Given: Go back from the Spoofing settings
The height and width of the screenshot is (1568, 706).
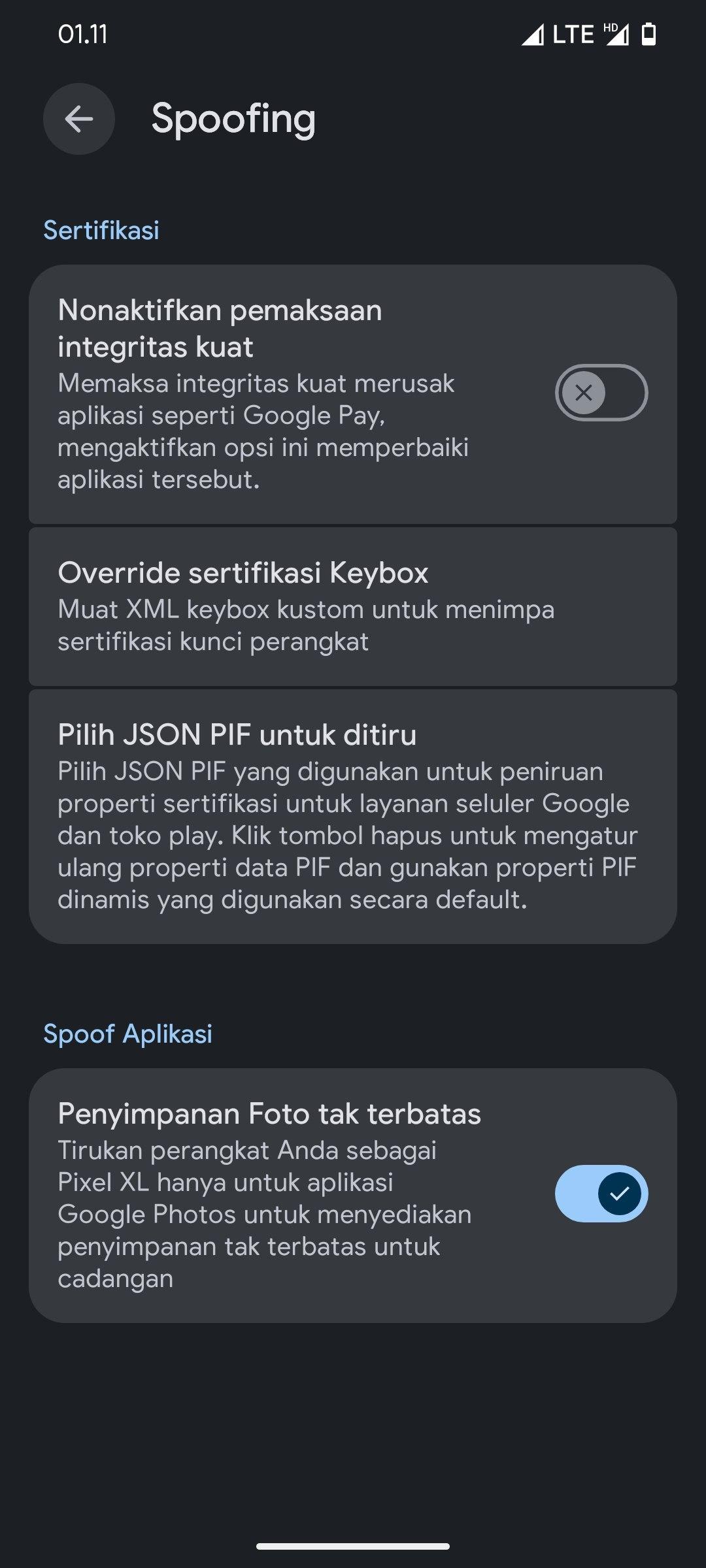Looking at the screenshot, I should (79, 119).
